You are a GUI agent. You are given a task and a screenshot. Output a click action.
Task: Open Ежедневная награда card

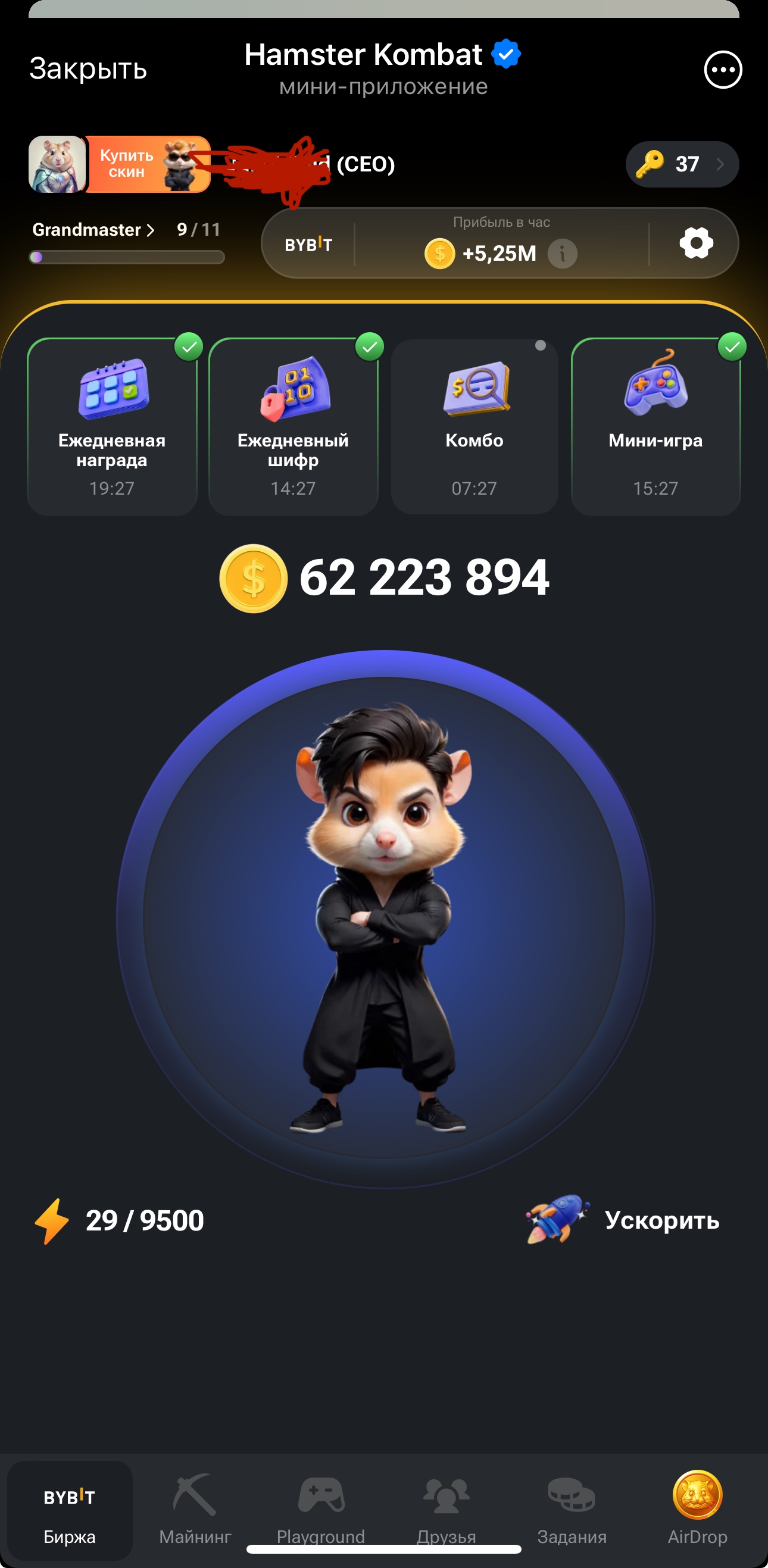click(112, 426)
